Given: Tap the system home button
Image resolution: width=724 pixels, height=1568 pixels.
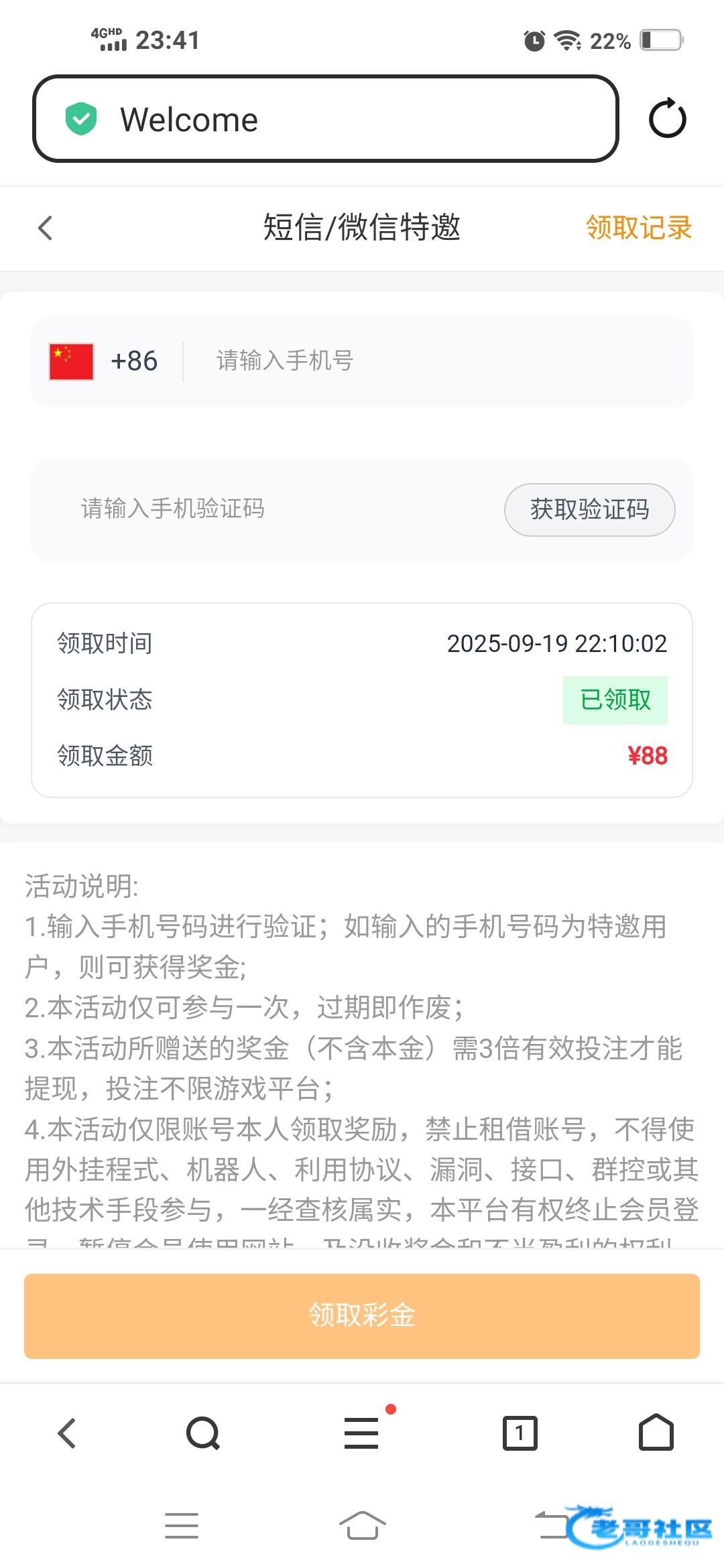Looking at the screenshot, I should click(362, 1526).
